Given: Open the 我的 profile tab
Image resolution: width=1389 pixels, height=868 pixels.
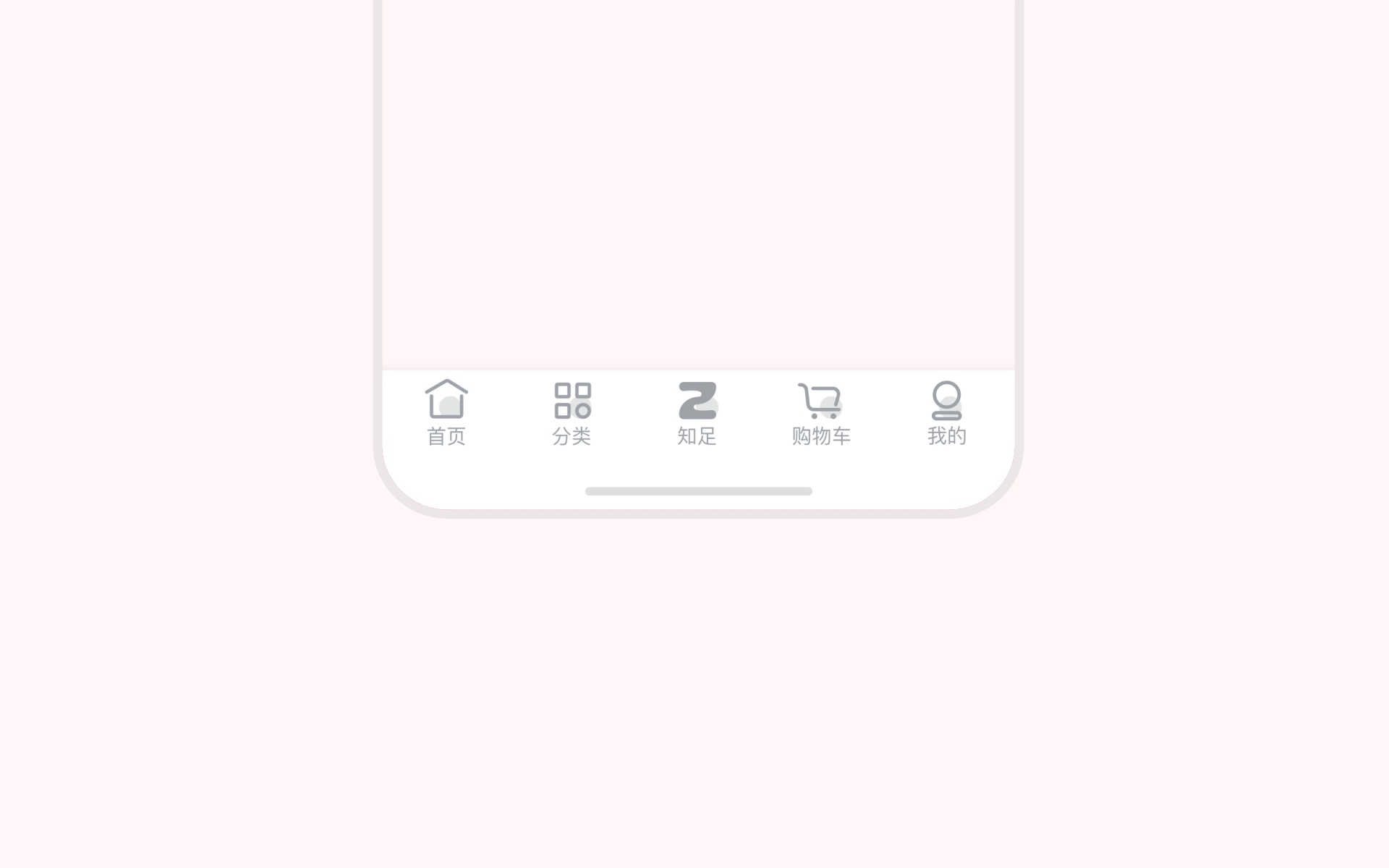Looking at the screenshot, I should [947, 413].
